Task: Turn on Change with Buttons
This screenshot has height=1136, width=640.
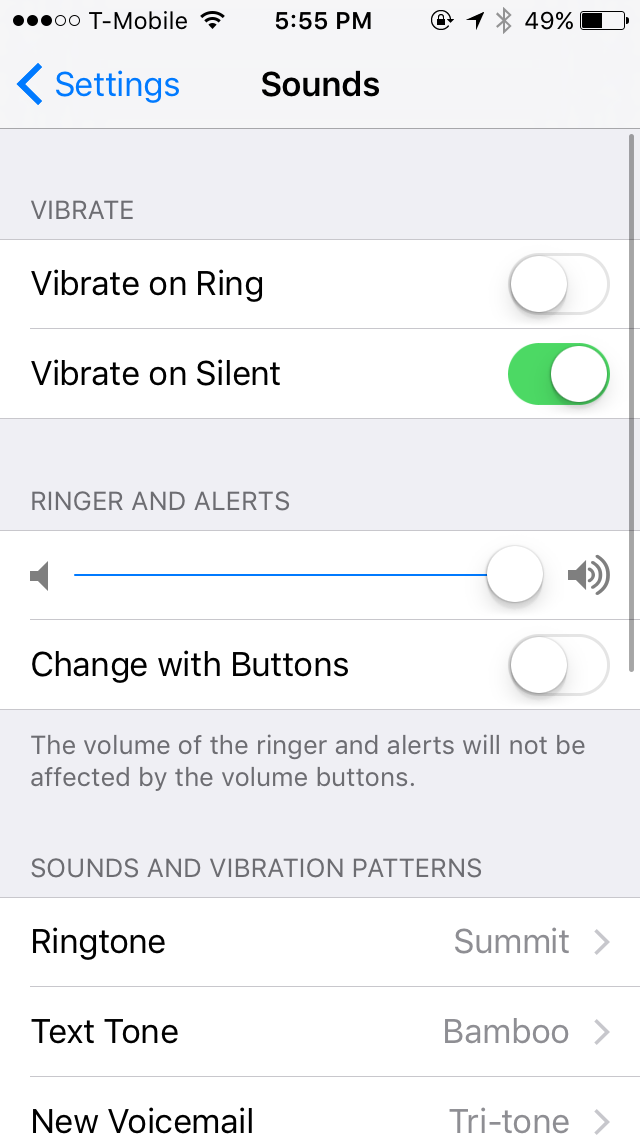Action: tap(558, 665)
